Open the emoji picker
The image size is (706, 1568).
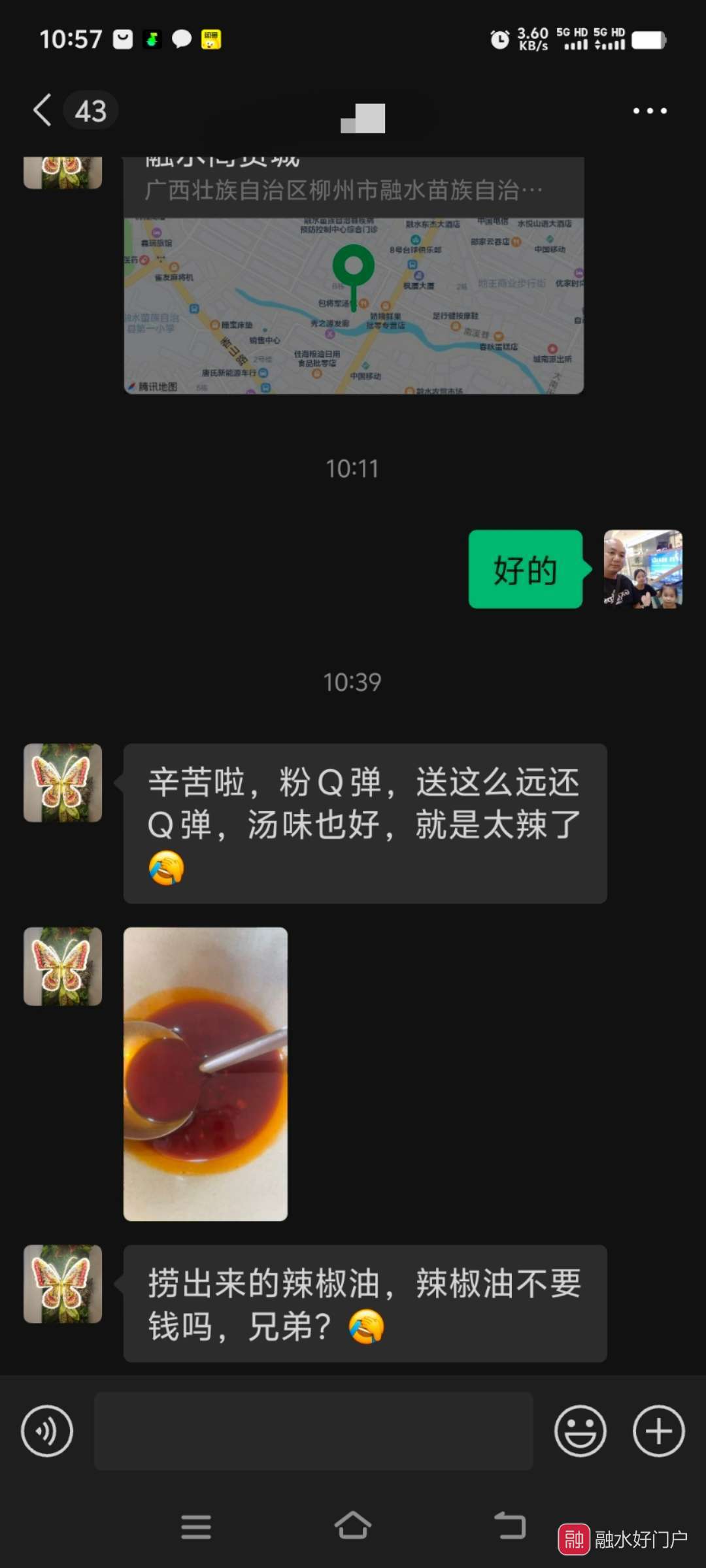coord(580,1431)
